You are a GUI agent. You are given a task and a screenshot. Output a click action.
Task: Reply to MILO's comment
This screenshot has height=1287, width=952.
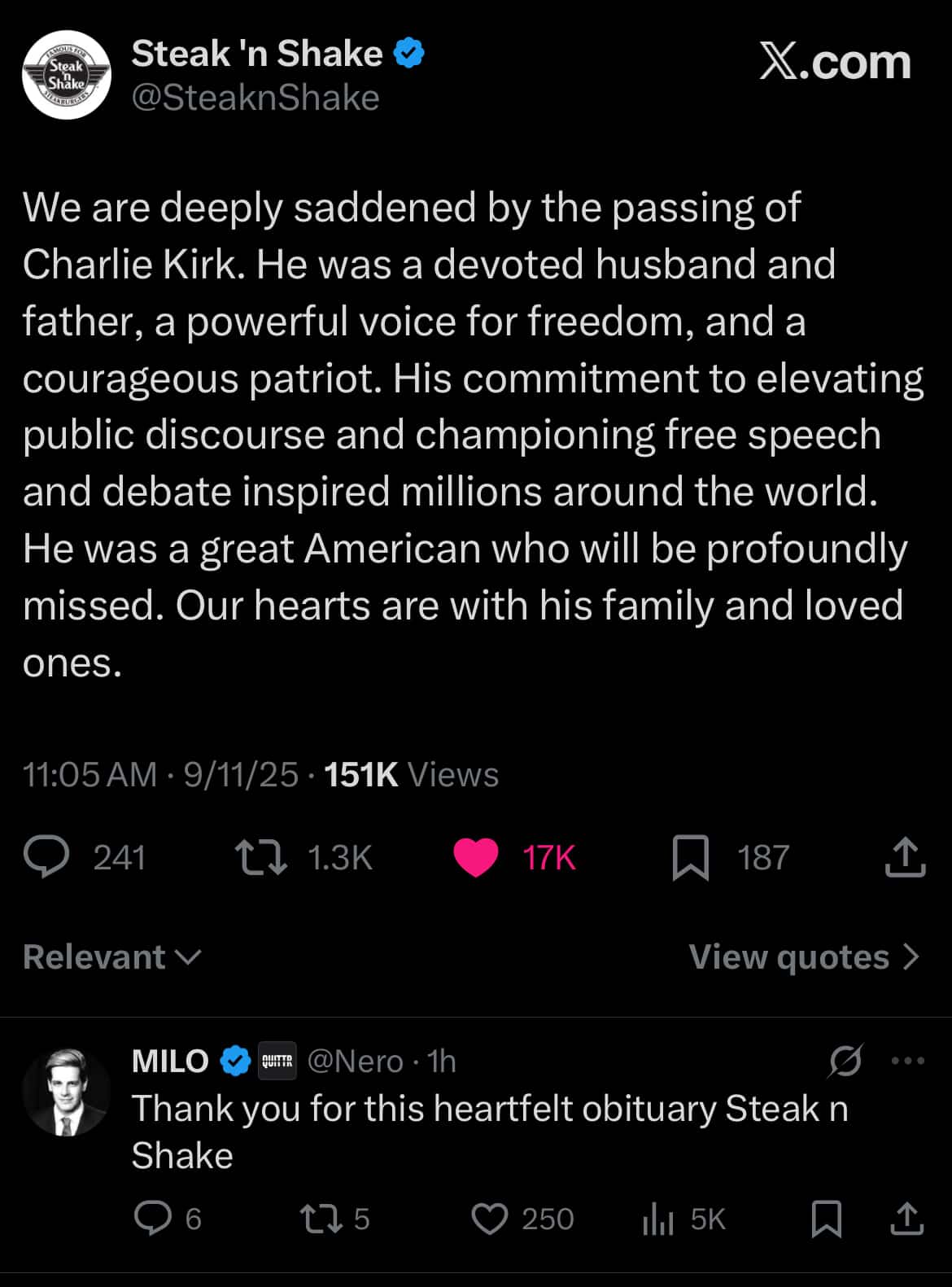[153, 1219]
